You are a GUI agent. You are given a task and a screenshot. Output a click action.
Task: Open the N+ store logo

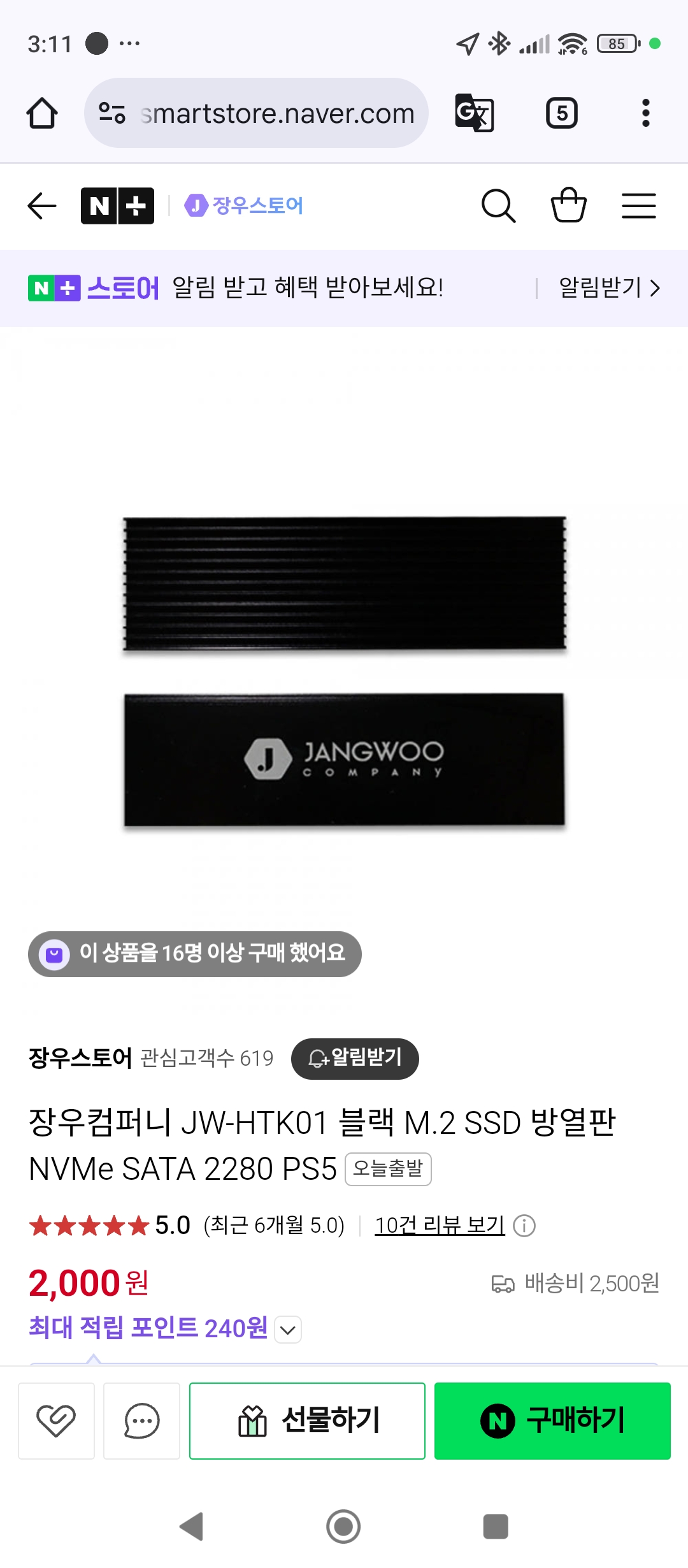tap(117, 206)
